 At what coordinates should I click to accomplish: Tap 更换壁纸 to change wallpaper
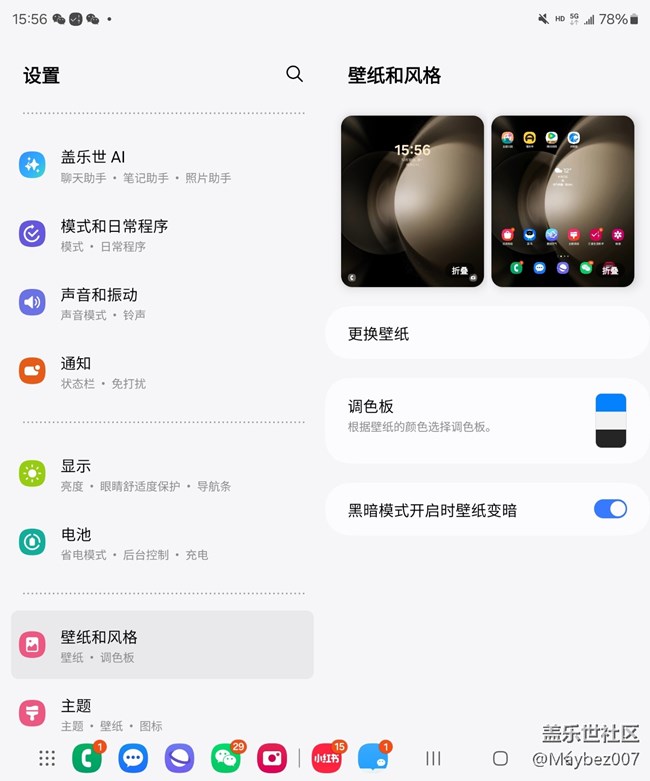click(487, 334)
